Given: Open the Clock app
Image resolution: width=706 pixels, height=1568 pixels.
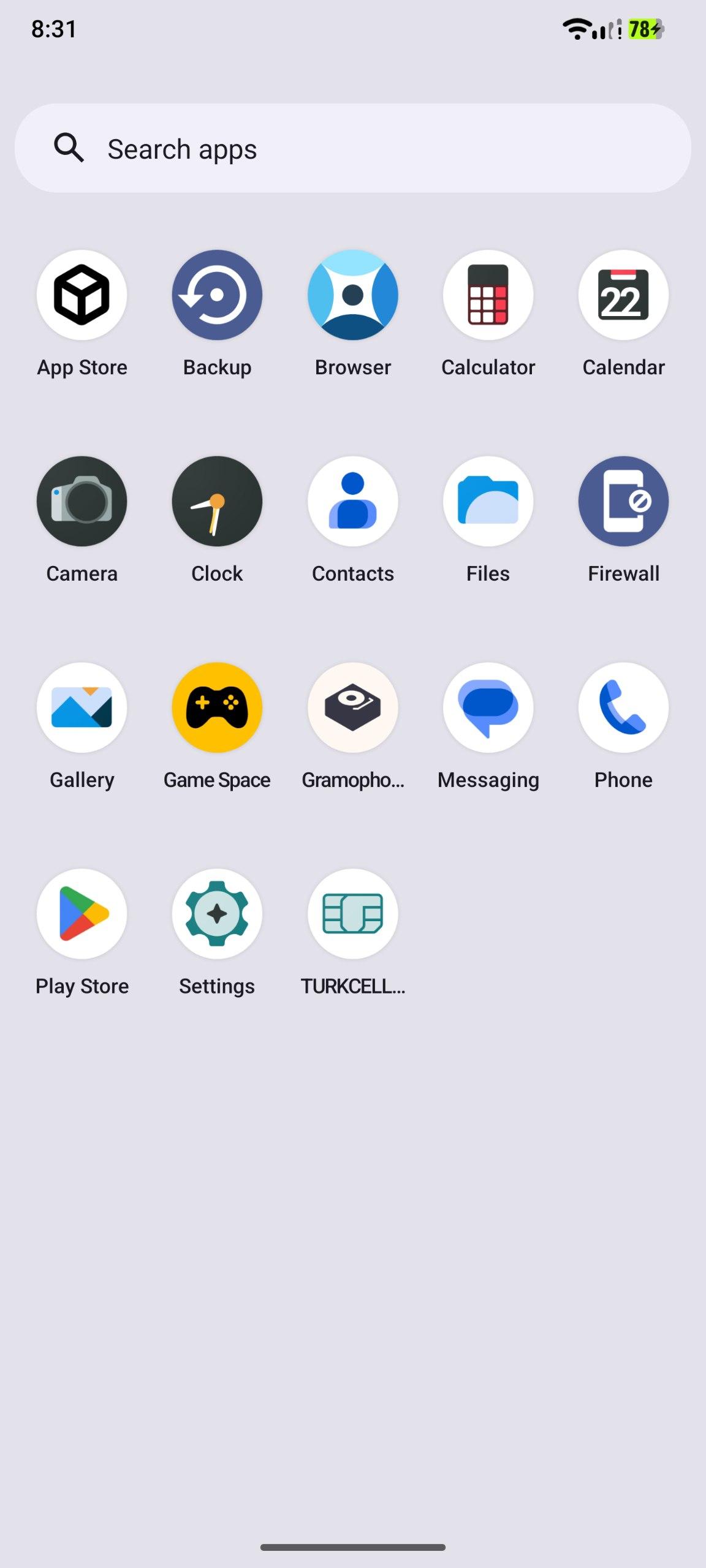Looking at the screenshot, I should (x=217, y=502).
